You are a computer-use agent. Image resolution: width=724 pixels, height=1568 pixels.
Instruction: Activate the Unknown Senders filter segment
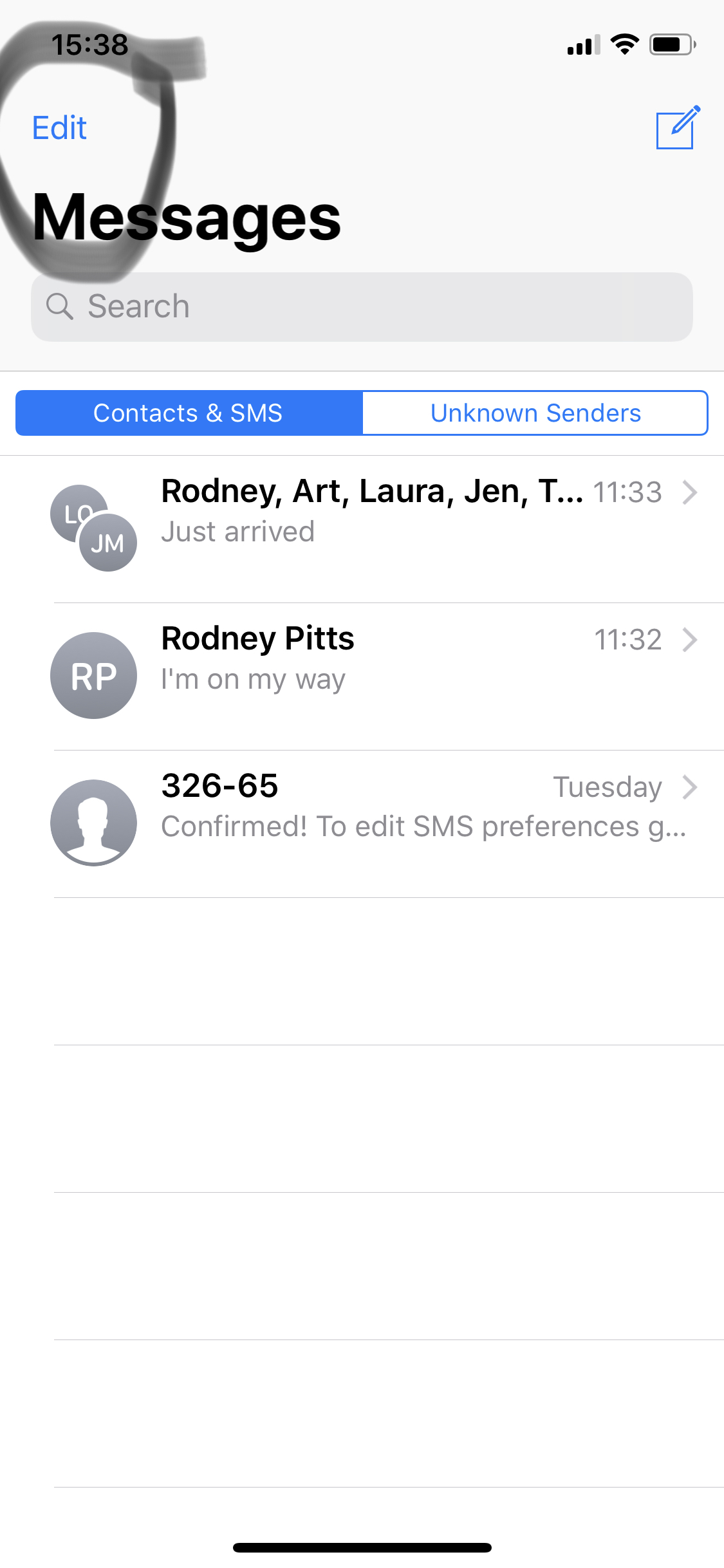[x=535, y=413]
